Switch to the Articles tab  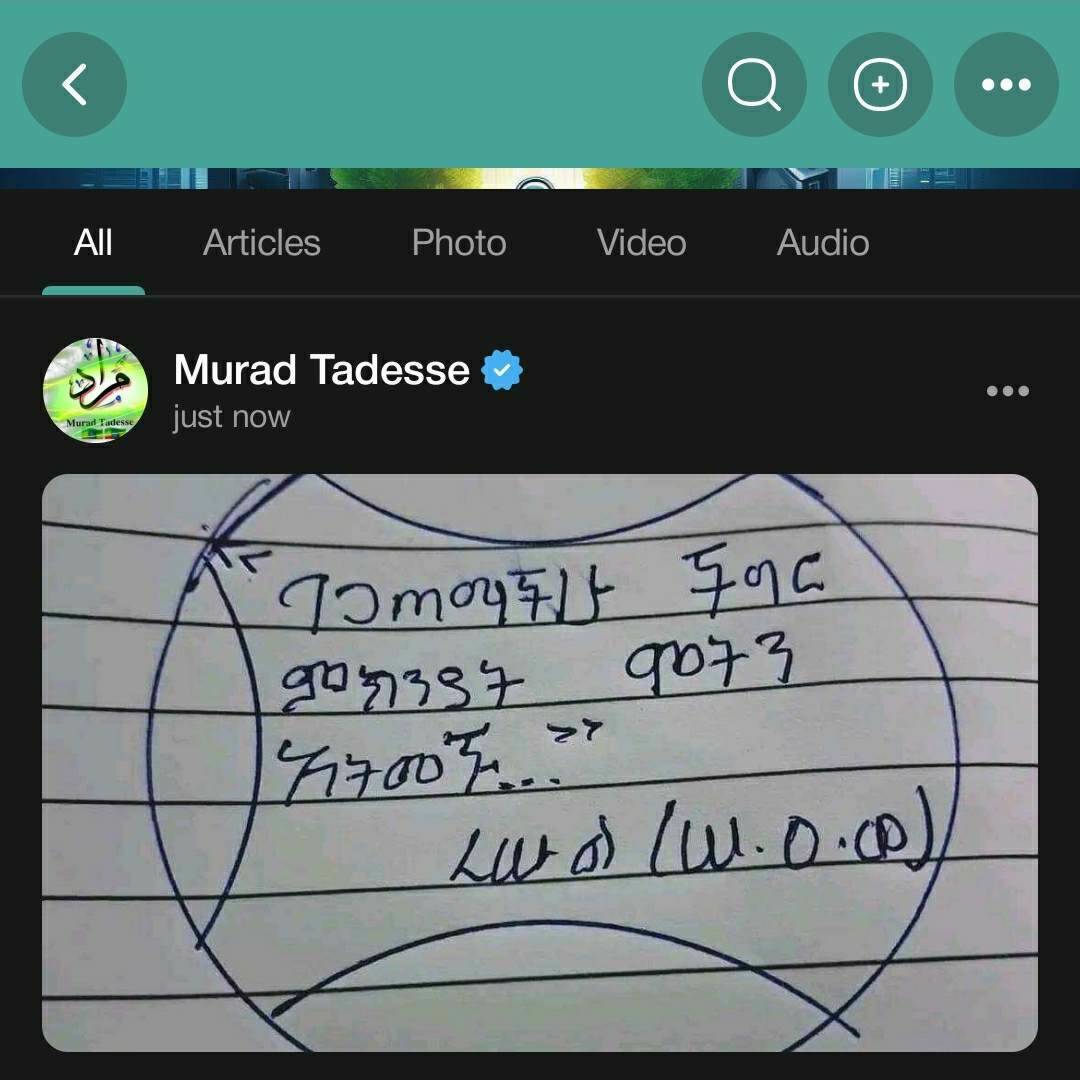pyautogui.click(x=262, y=243)
